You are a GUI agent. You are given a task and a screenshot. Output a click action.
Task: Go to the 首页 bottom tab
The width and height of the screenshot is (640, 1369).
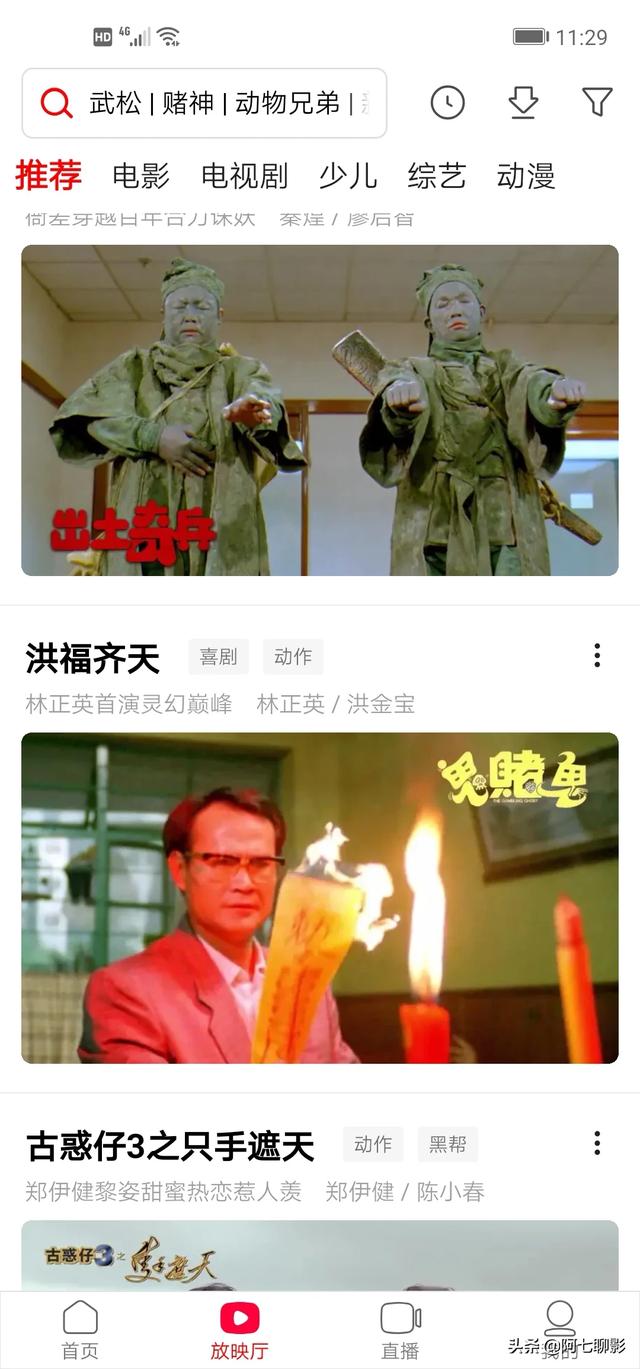point(80,1329)
